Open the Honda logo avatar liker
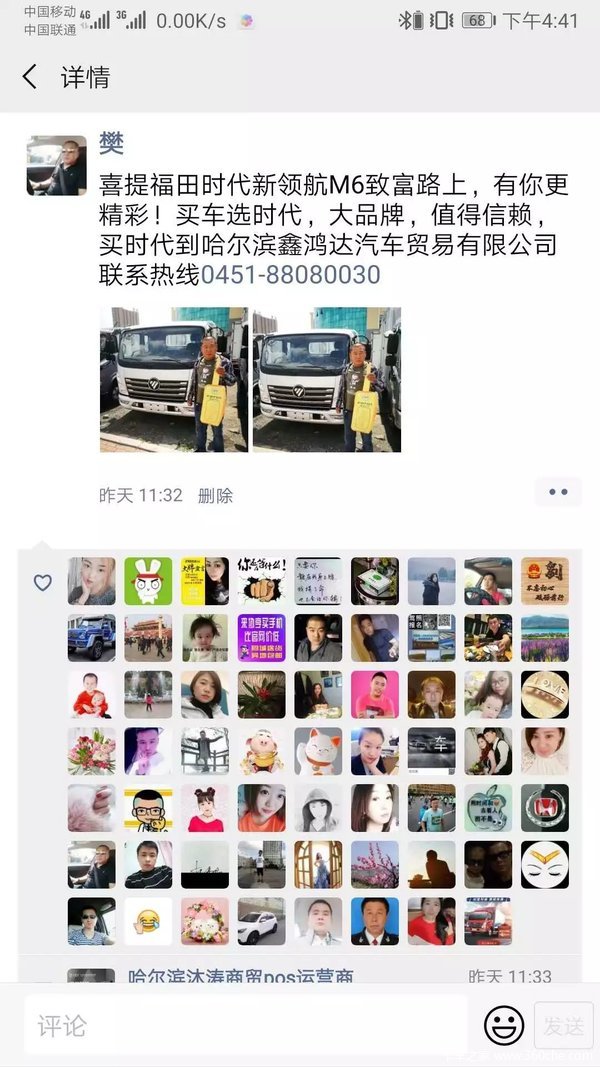The image size is (600, 1067). (x=545, y=808)
